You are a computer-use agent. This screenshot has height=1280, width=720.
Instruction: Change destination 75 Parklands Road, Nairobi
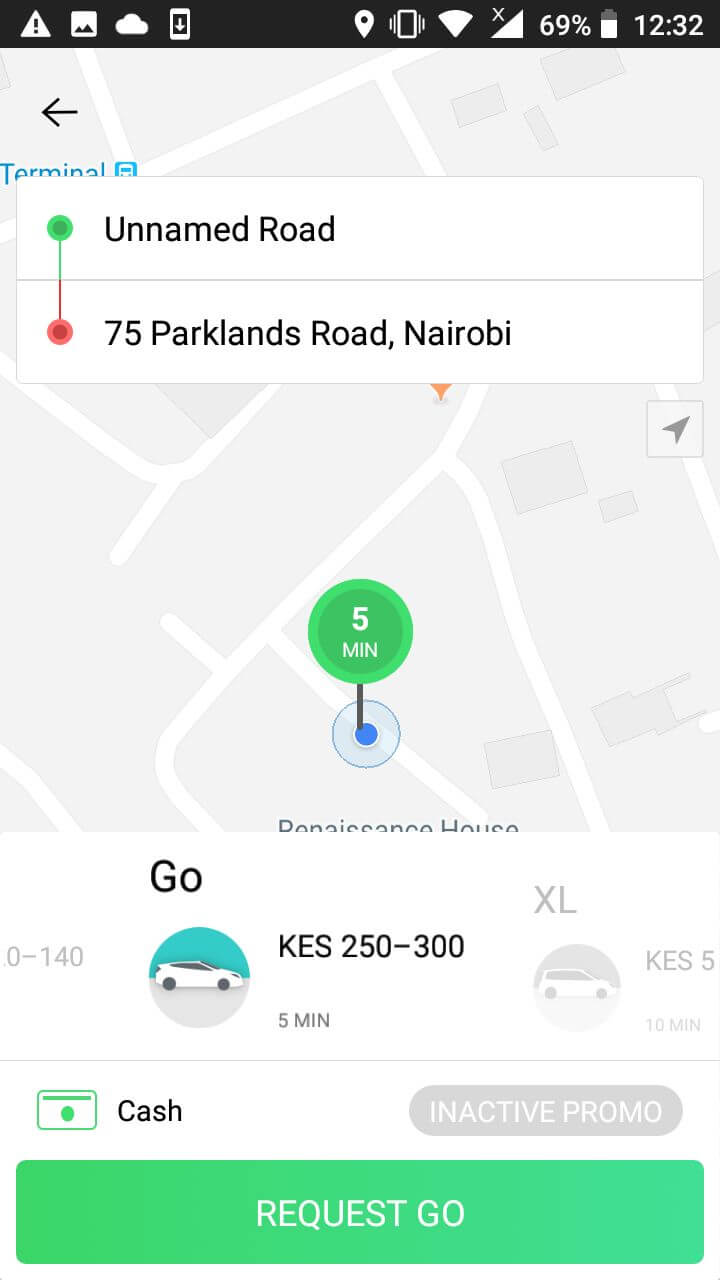tap(360, 332)
